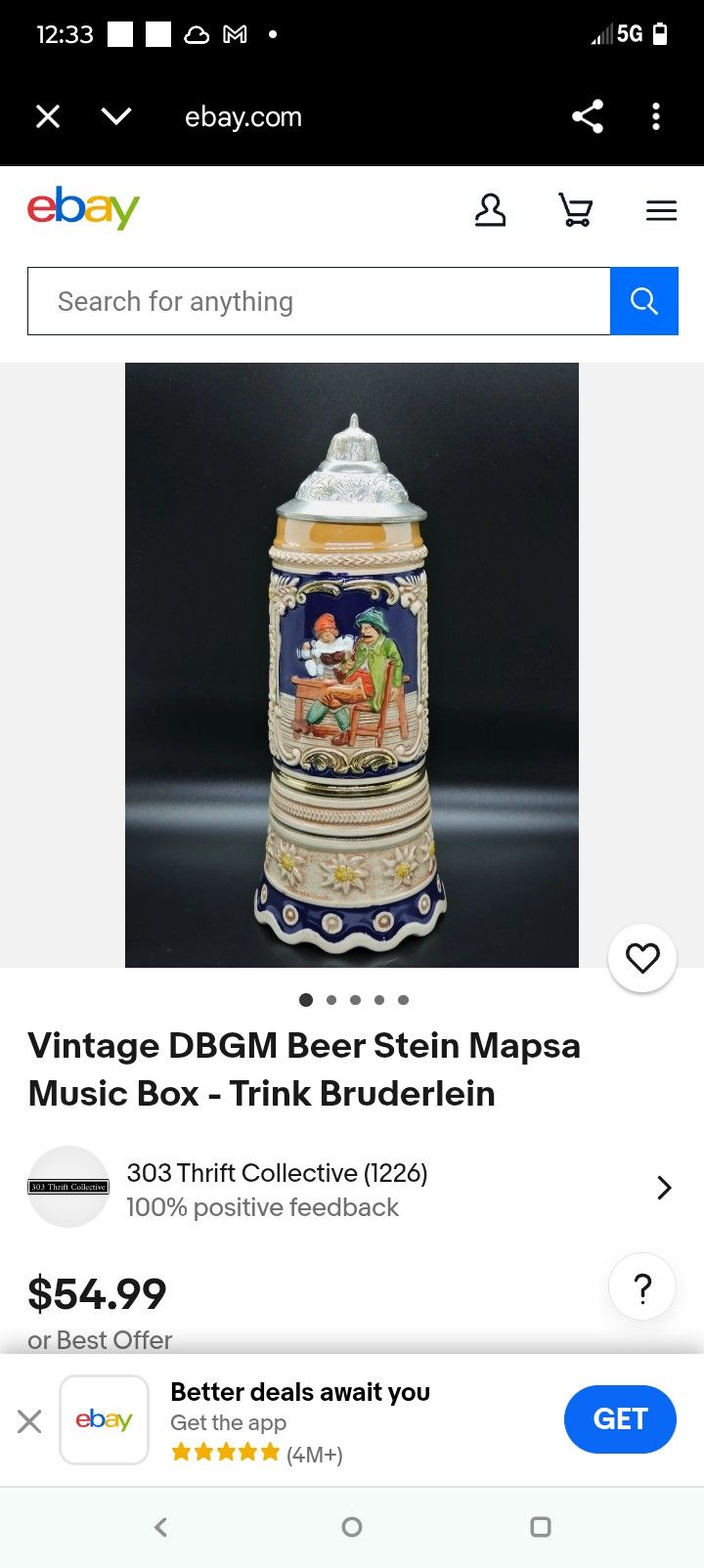The image size is (704, 1568).
Task: Open the account profile icon
Action: click(x=490, y=210)
